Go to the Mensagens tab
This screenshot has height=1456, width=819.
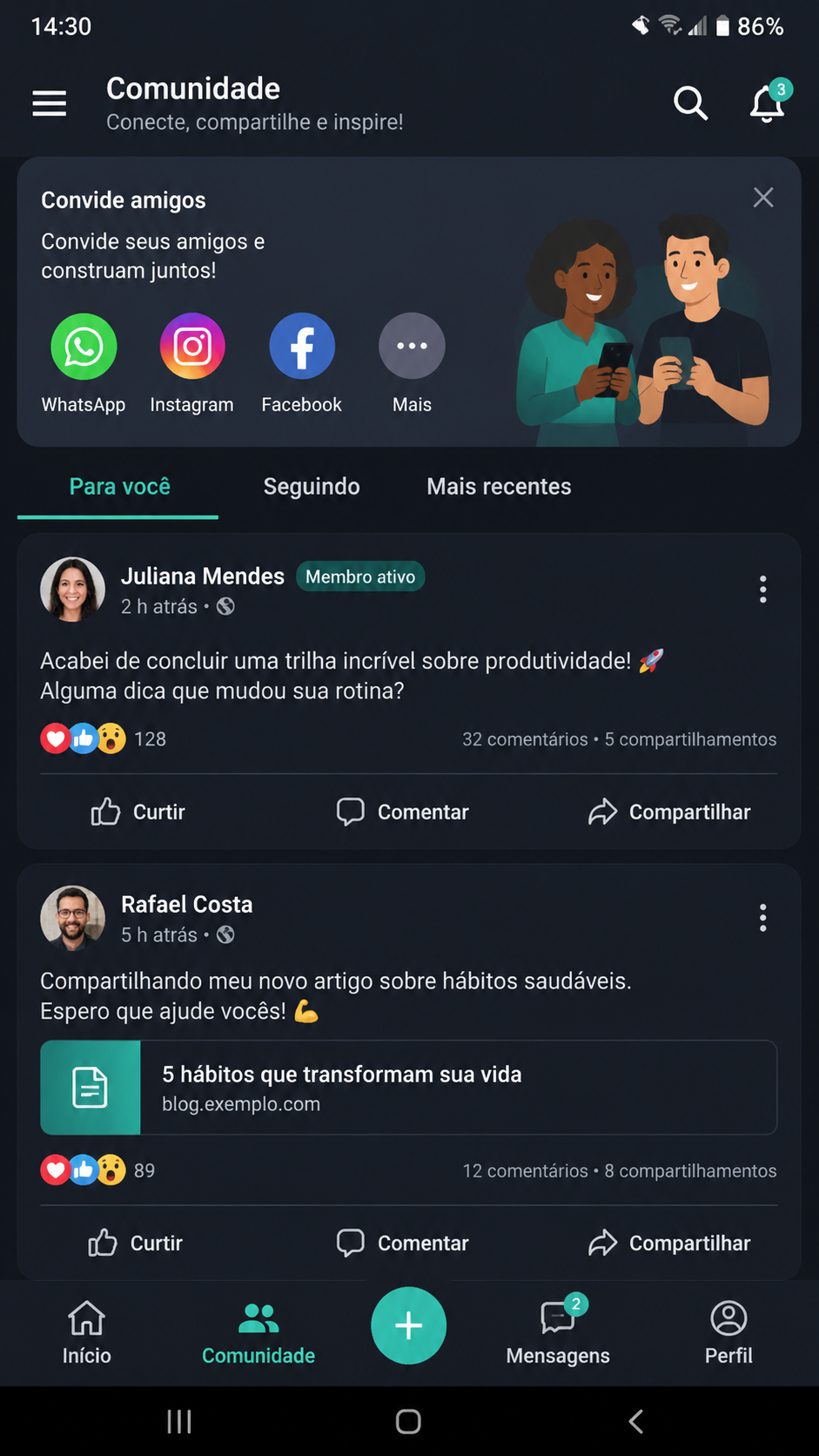click(558, 1331)
